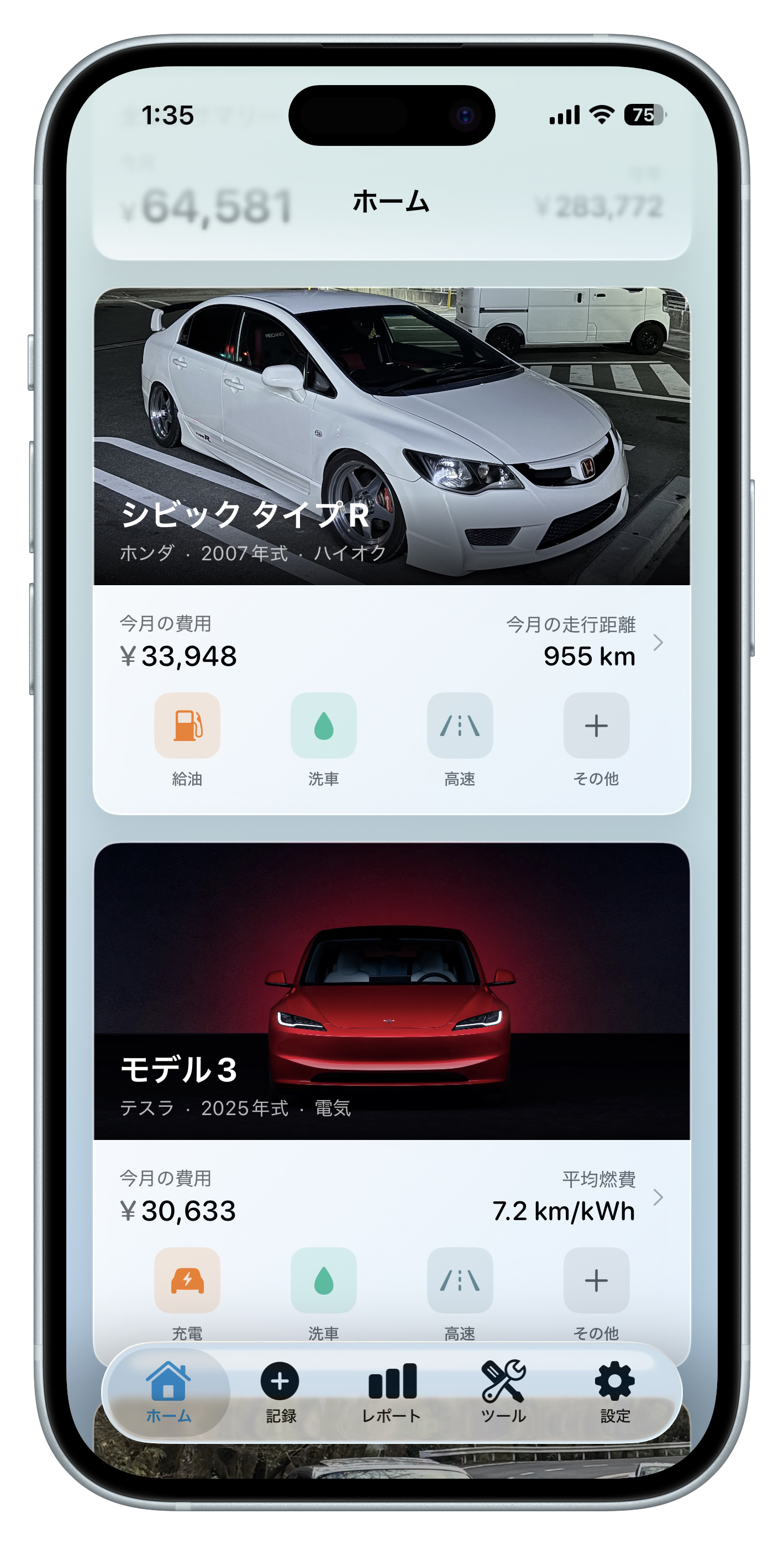Log a 洗車 for モデル3
The image size is (784, 1545).
coord(323,1280)
